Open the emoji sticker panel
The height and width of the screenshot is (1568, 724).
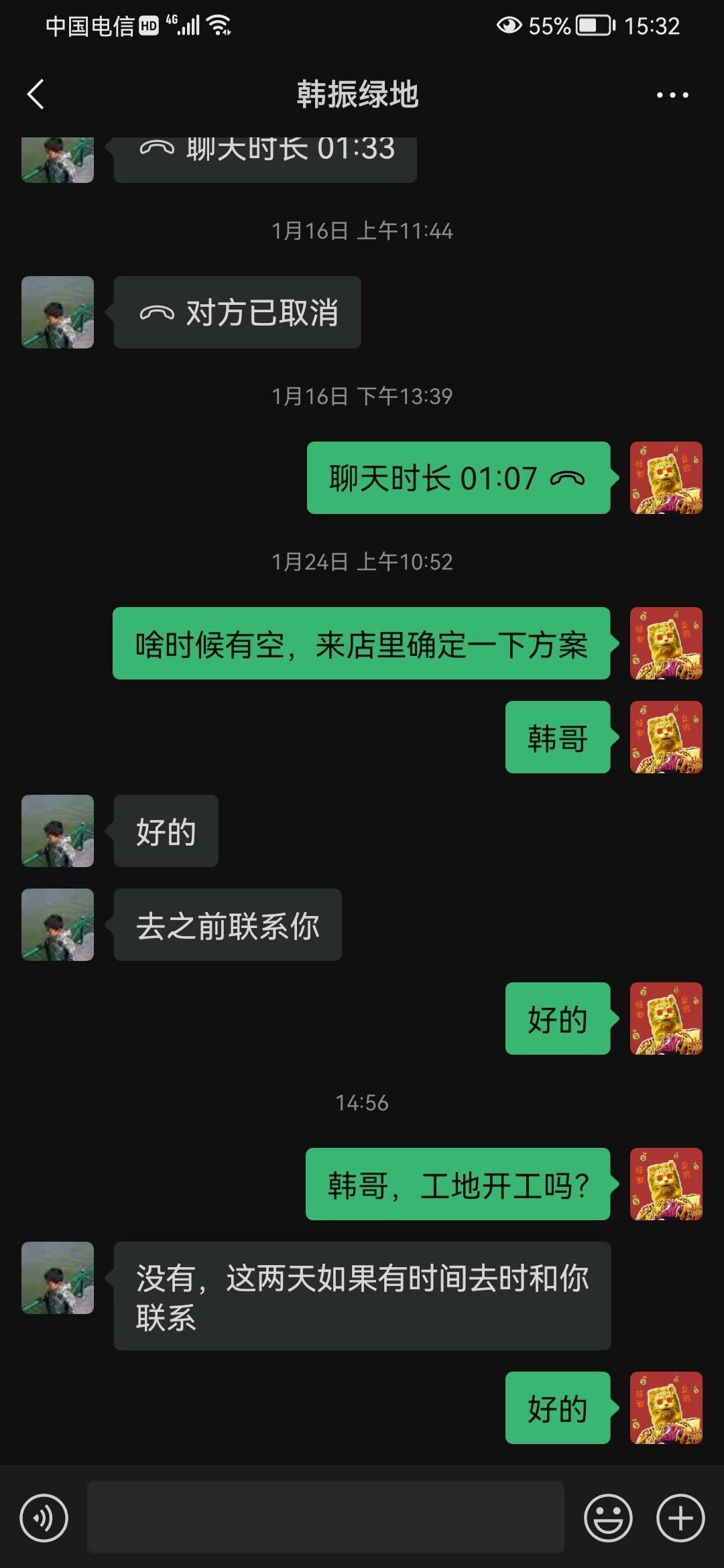tap(609, 1518)
